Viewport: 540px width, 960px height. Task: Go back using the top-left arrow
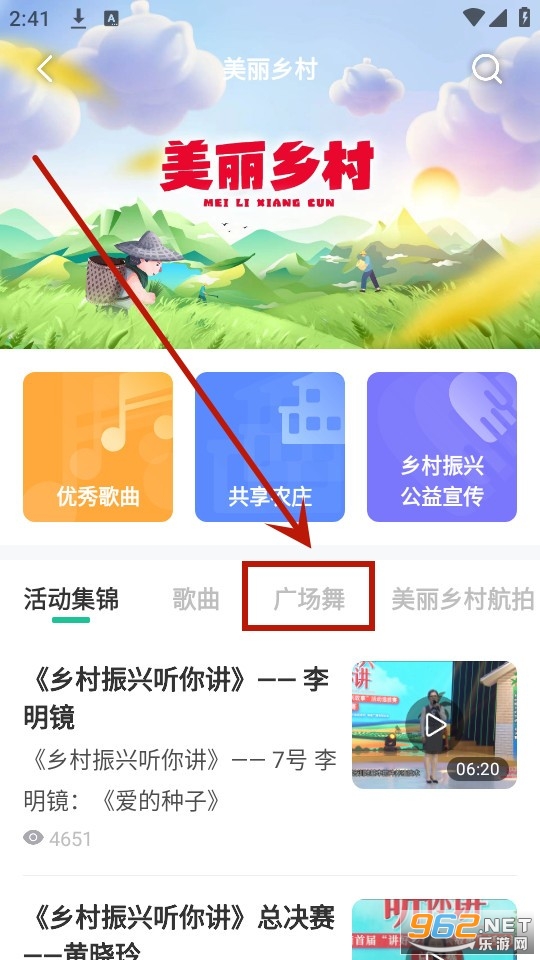[45, 69]
